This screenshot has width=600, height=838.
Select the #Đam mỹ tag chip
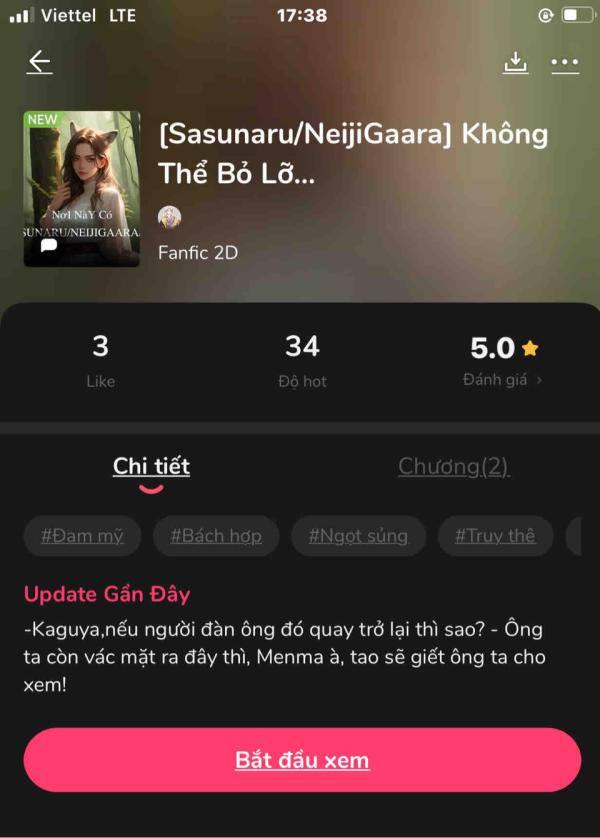coord(82,536)
